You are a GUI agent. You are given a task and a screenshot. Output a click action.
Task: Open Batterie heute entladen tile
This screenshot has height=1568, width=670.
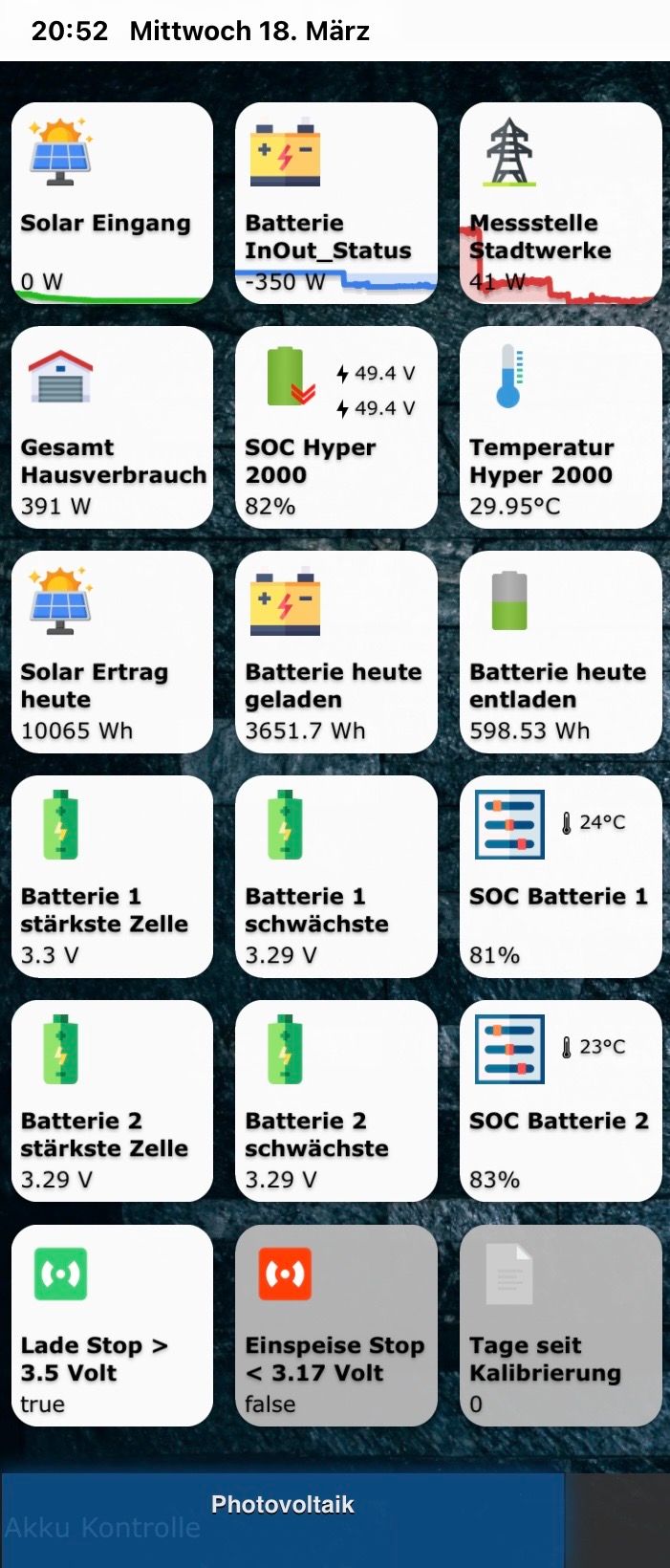pos(561,652)
